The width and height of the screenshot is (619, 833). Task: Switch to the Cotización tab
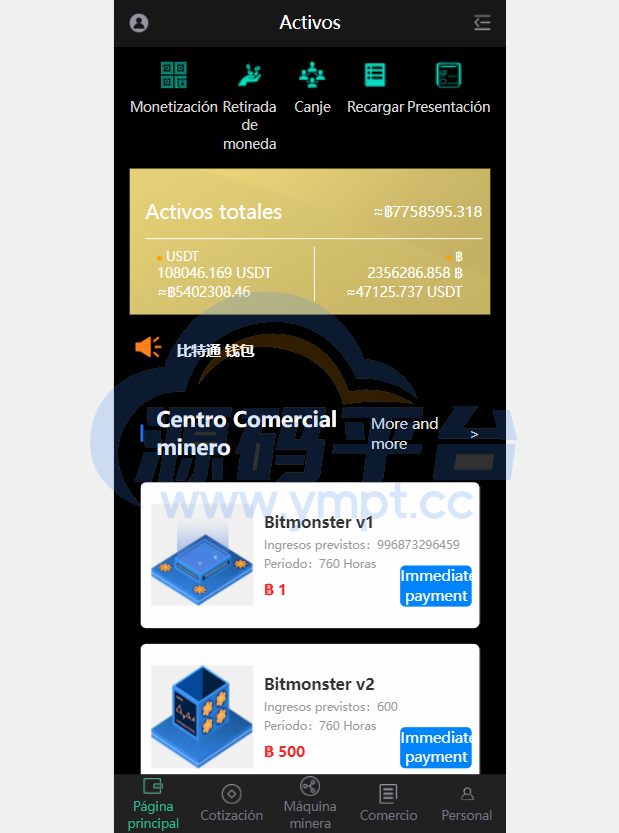[x=231, y=803]
